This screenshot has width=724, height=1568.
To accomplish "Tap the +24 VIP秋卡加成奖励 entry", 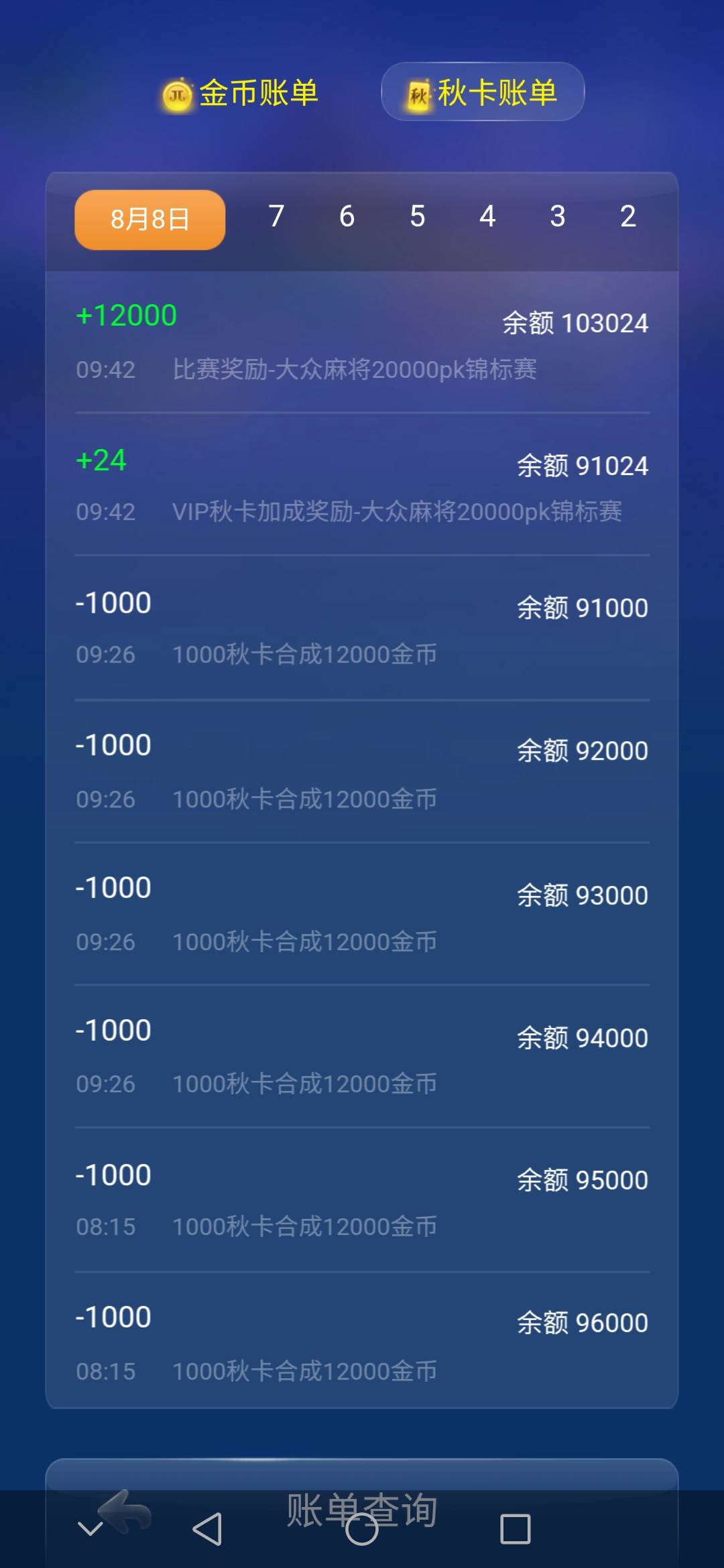I will 362,486.
